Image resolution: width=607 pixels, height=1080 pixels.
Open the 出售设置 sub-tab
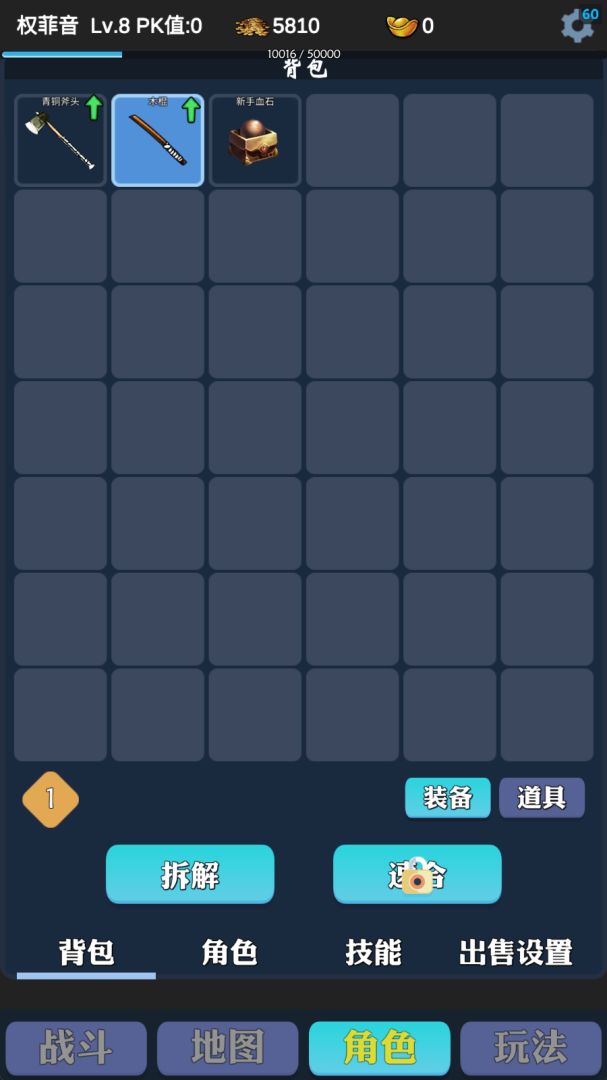[516, 952]
